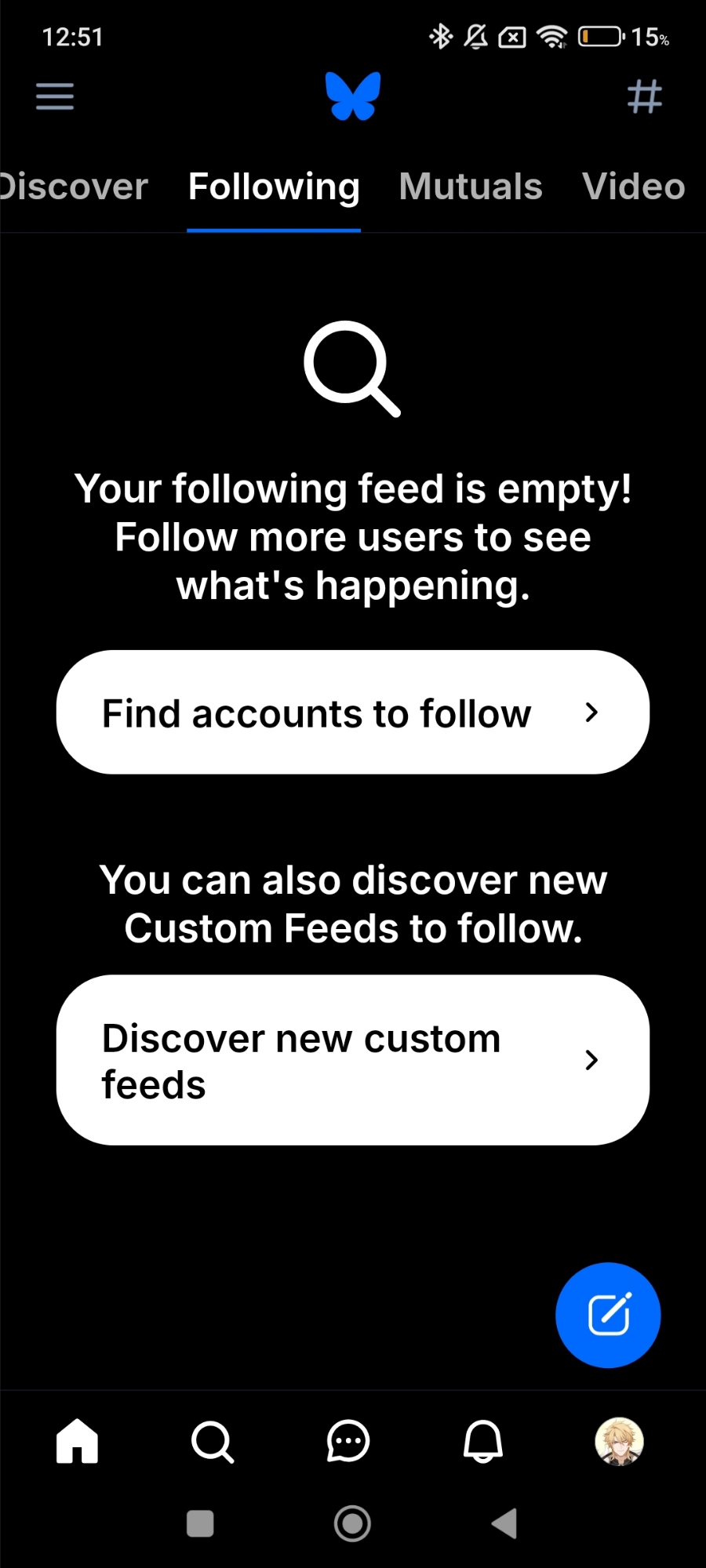Open Search from the bottom bar
This screenshot has width=706, height=1568.
[x=213, y=1441]
